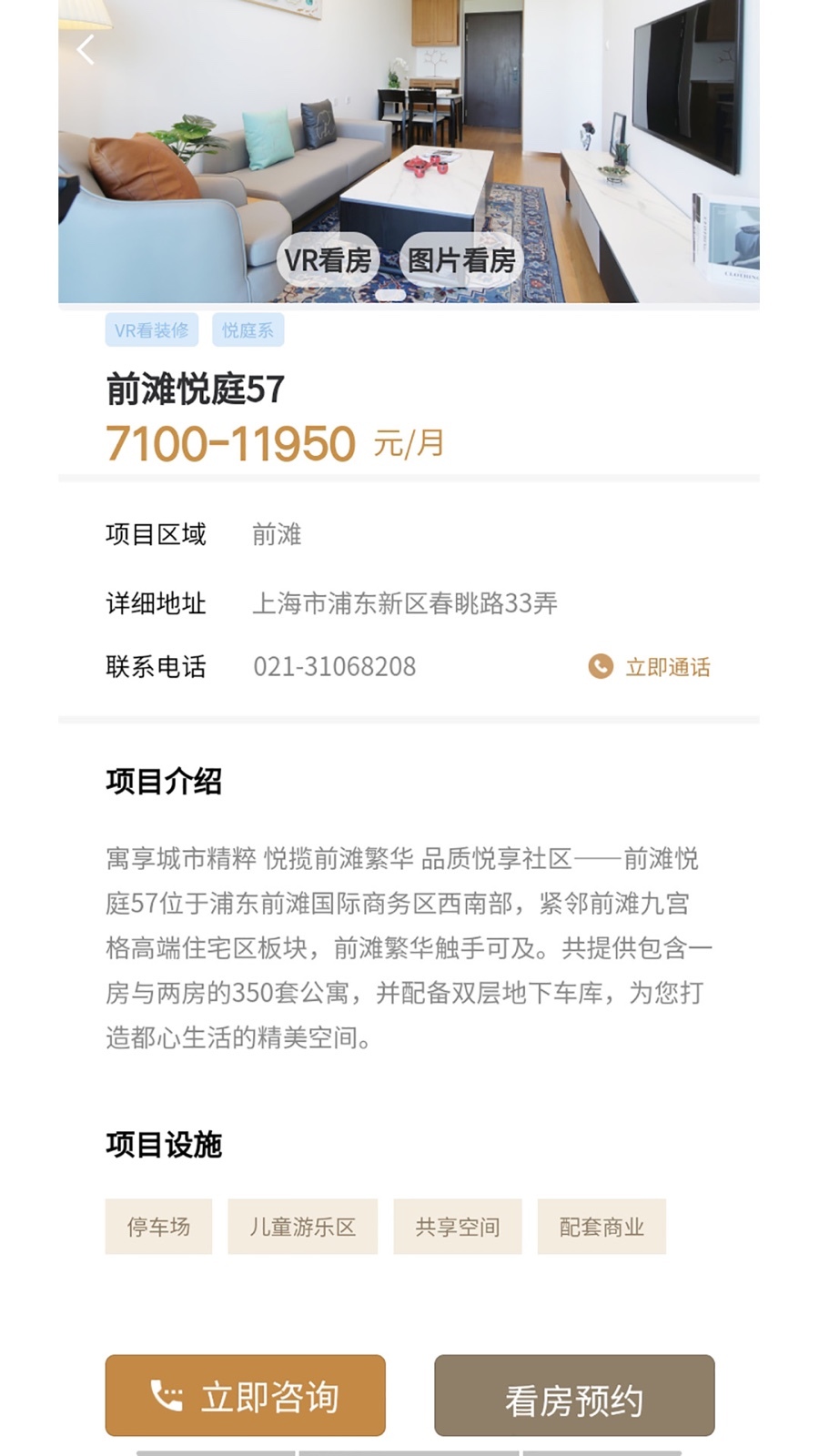This screenshot has height=1456, width=819.
Task: Open VR看房 viewing mode
Action: tap(328, 259)
